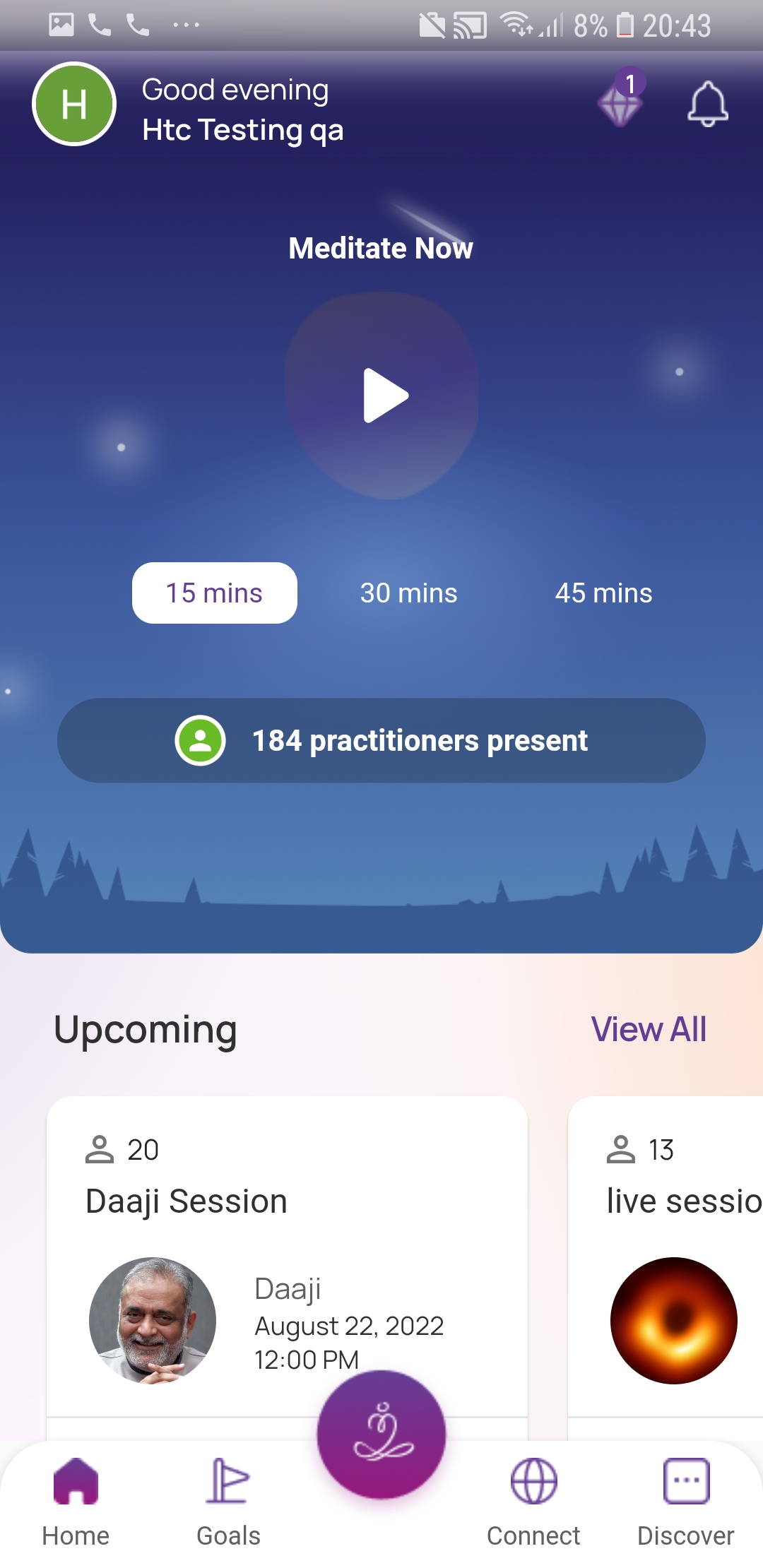Pick the 45 mins duration
Screen dimensions: 763x1568
point(603,593)
